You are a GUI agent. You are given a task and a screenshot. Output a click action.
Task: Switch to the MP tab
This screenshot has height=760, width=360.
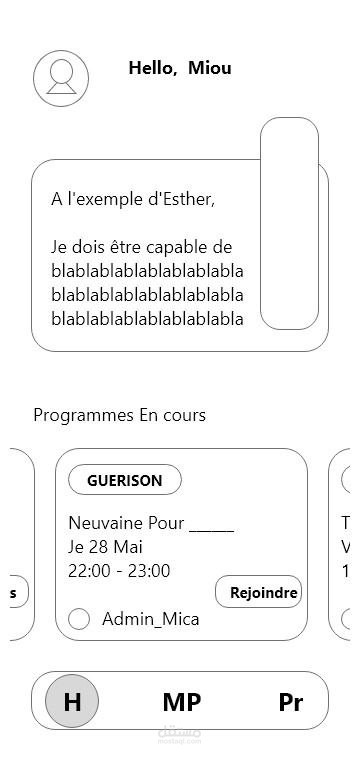(182, 702)
